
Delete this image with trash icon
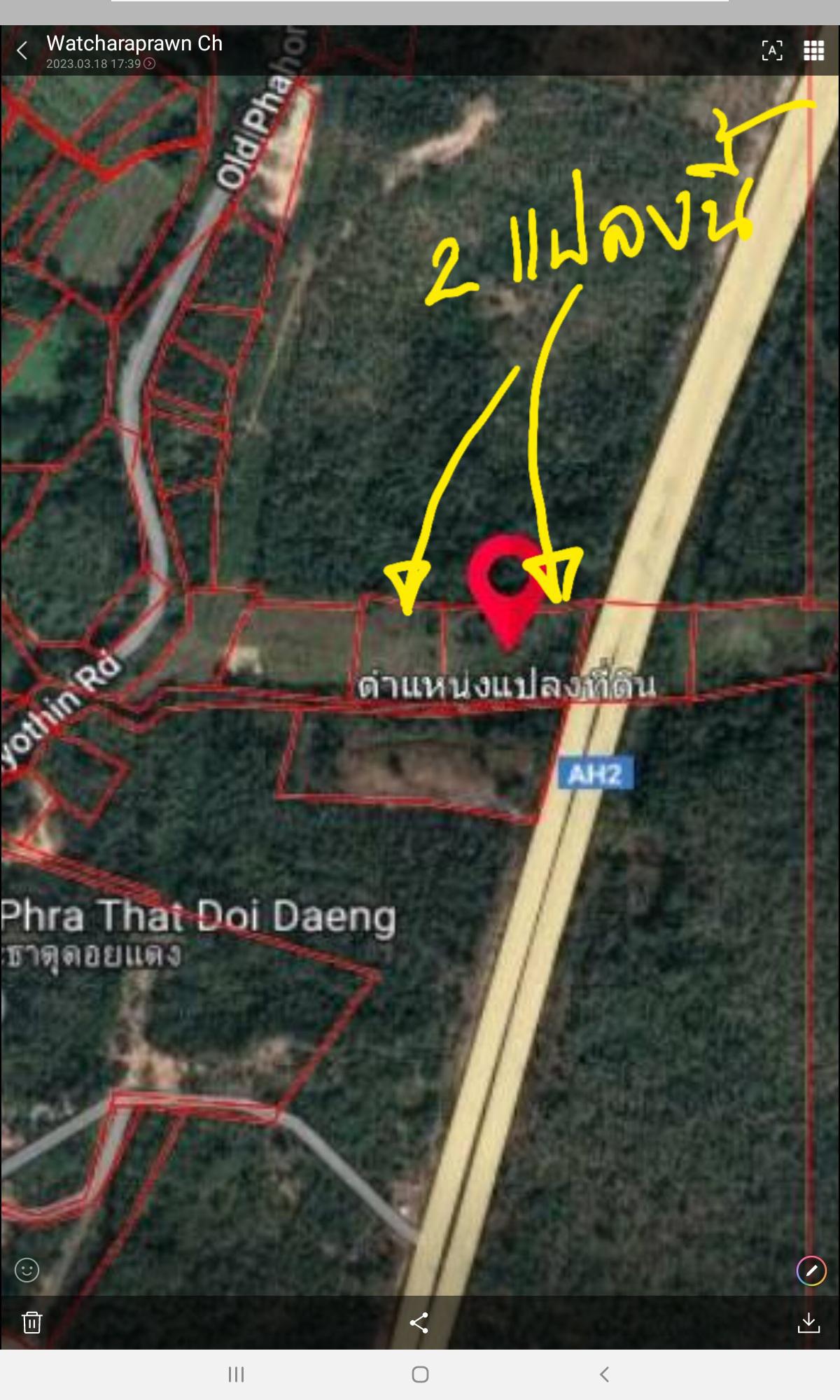pyautogui.click(x=31, y=1322)
